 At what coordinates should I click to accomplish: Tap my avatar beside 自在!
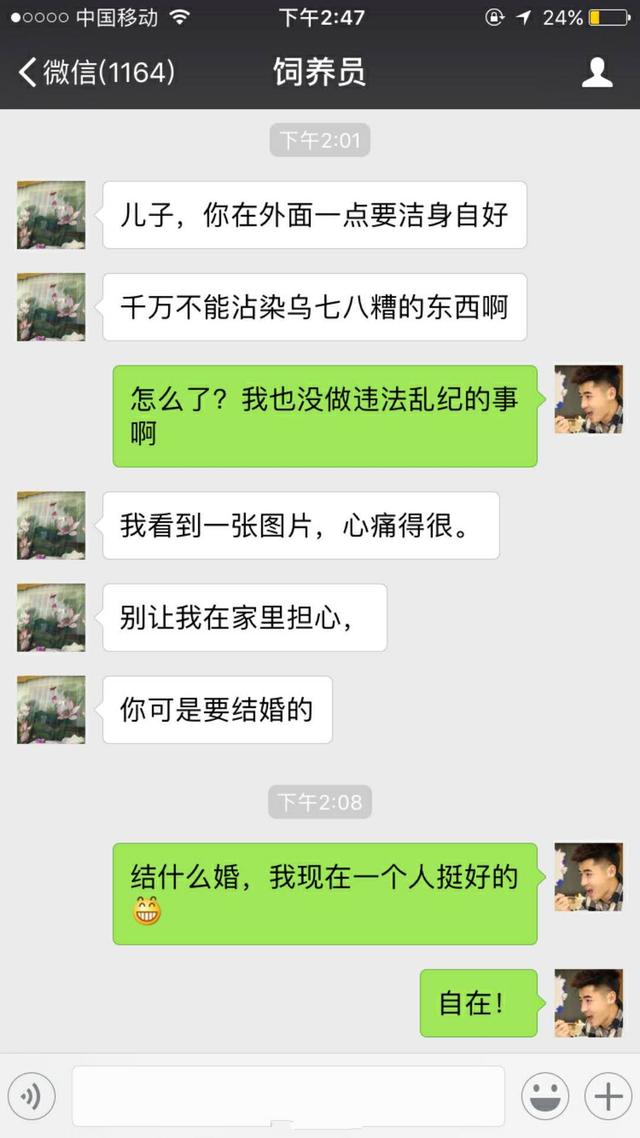[588, 1003]
